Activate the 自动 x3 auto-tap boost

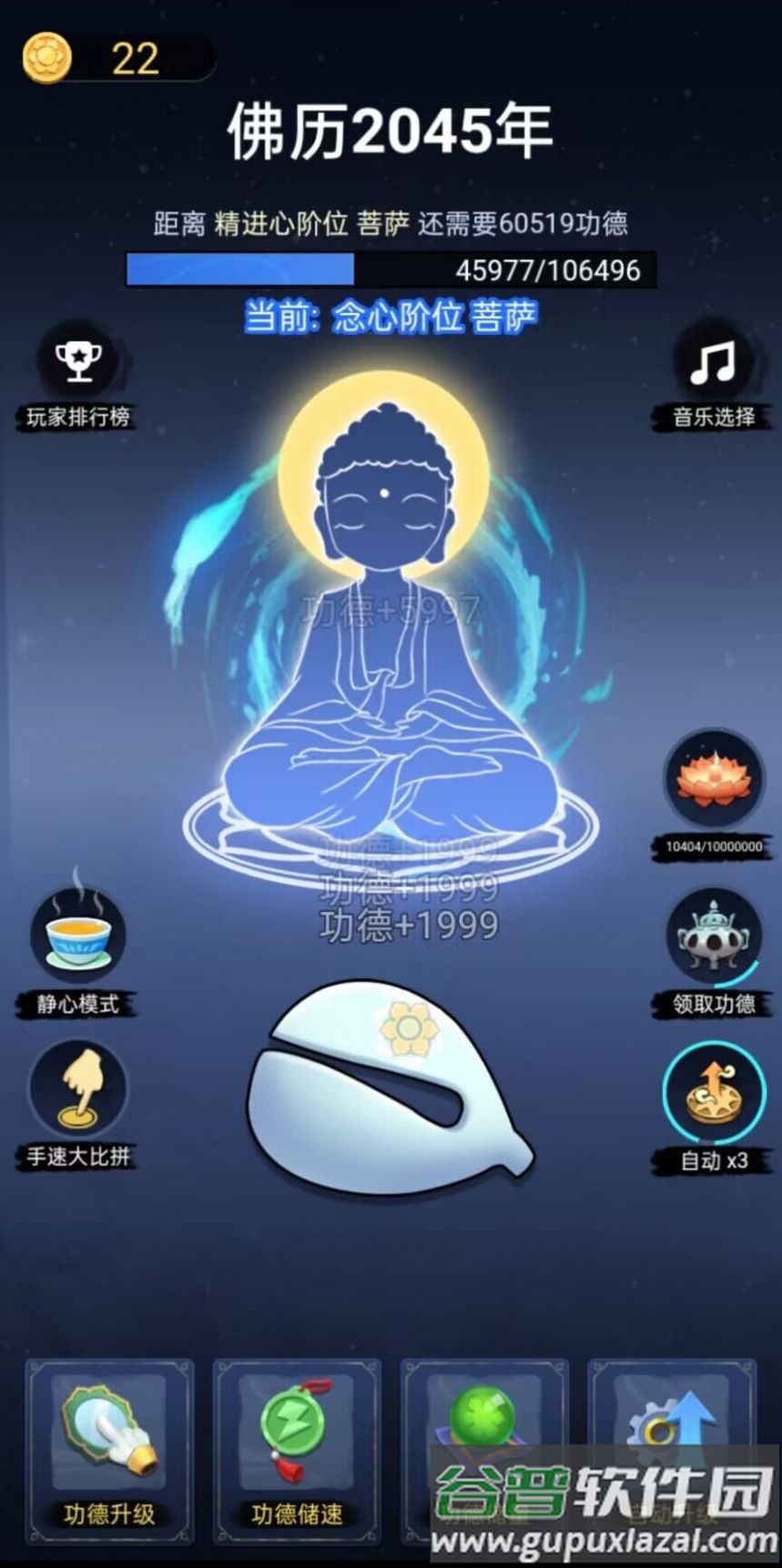coord(713,1092)
